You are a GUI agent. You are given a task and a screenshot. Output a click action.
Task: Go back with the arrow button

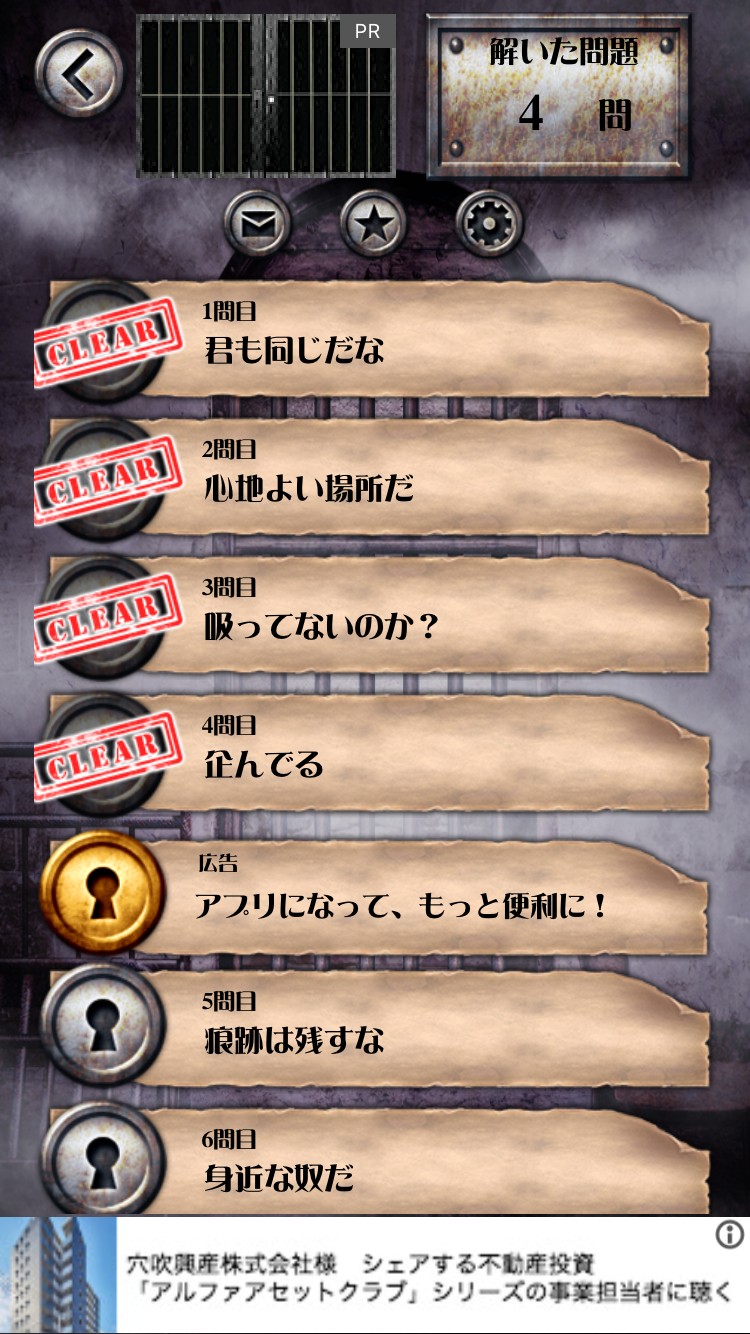click(78, 73)
